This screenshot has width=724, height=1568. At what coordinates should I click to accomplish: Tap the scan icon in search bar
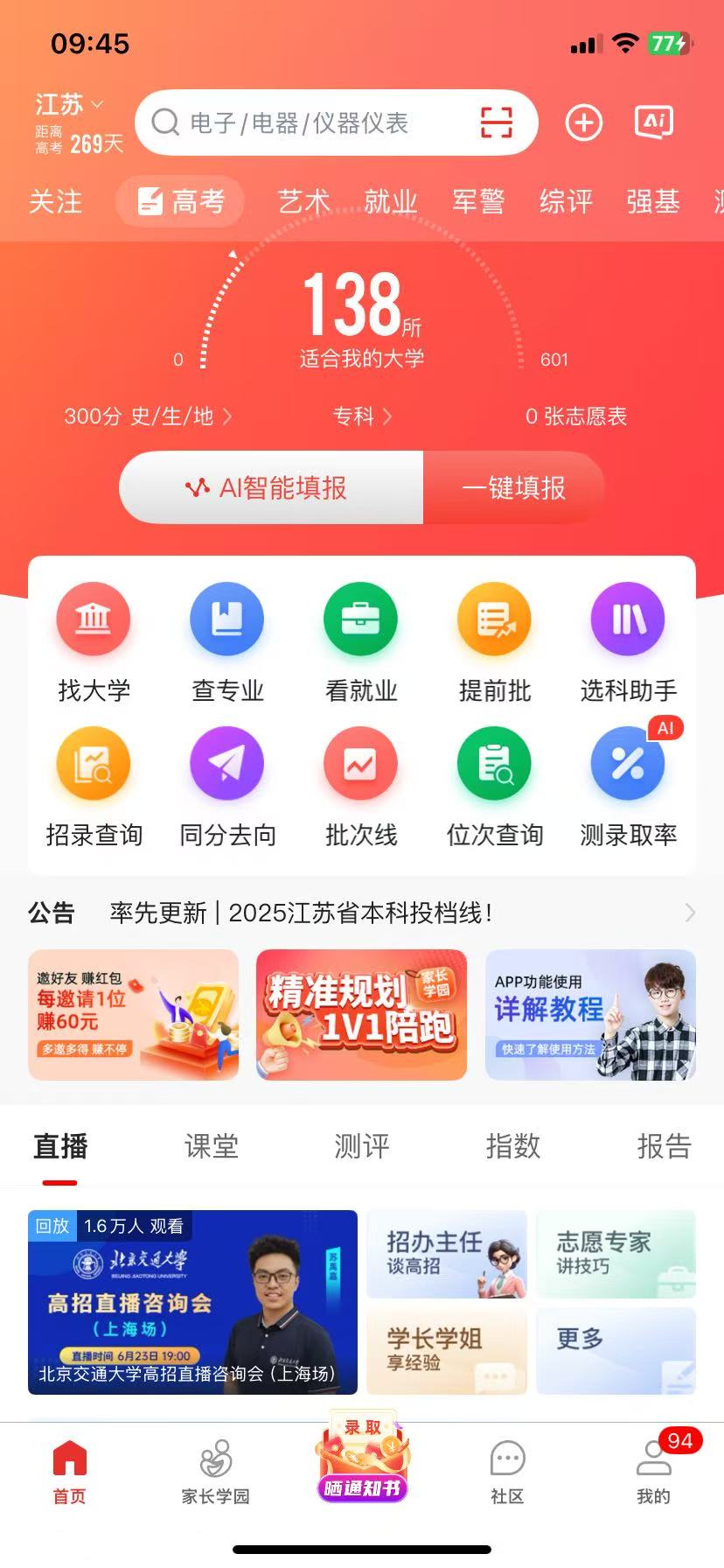pos(497,122)
